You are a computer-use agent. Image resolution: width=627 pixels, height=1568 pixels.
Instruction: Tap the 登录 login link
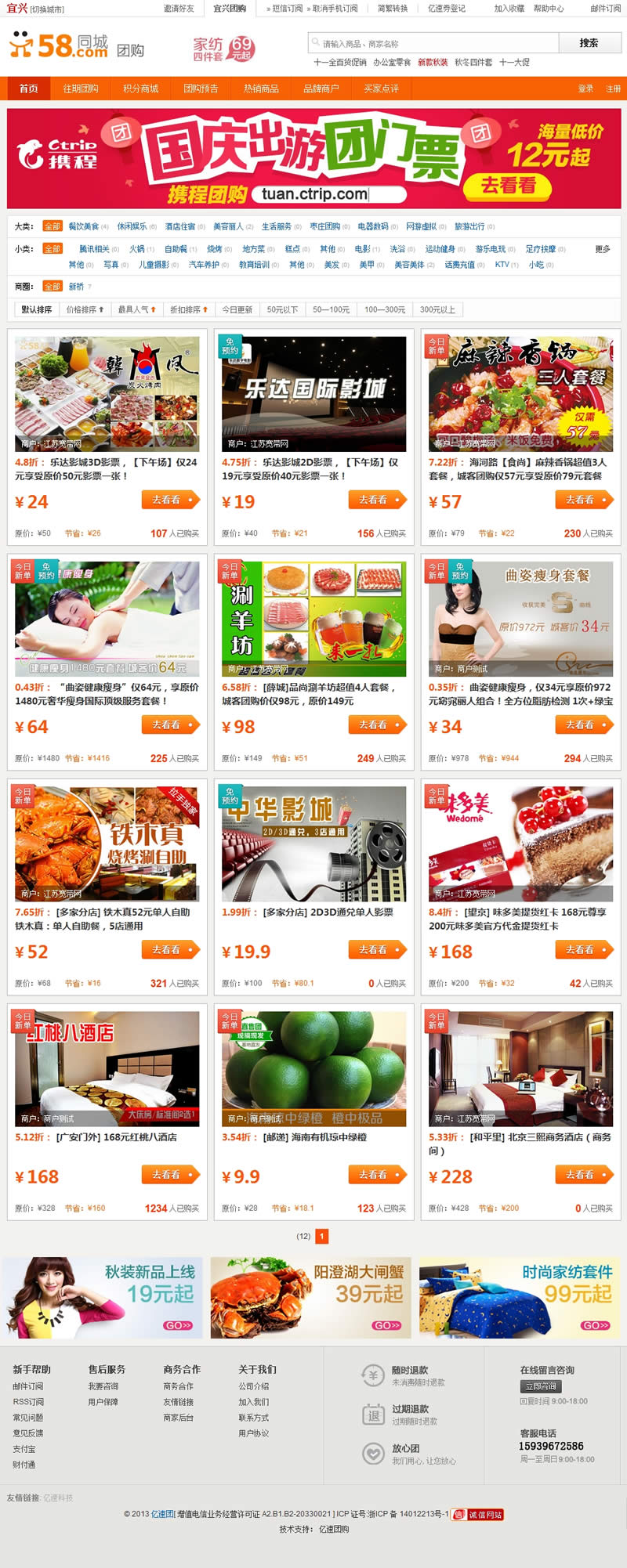tap(585, 89)
